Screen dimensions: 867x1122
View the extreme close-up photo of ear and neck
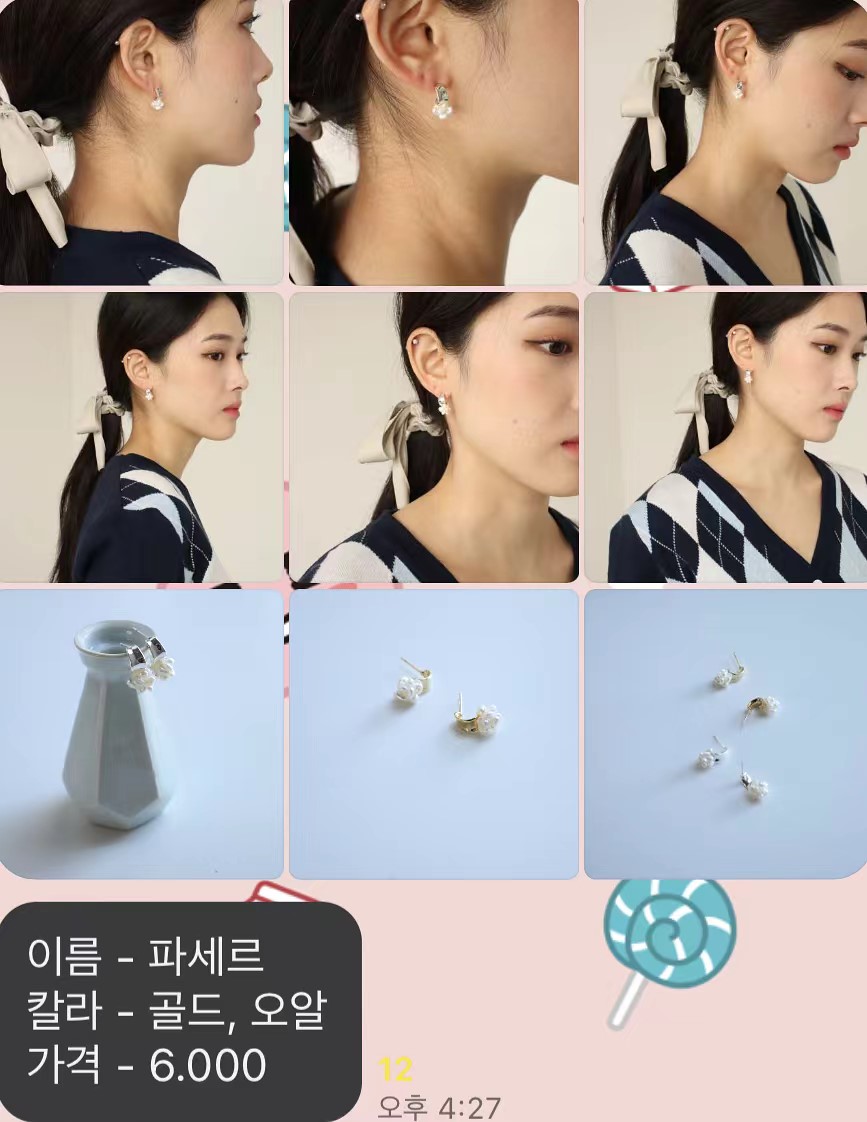click(x=433, y=142)
